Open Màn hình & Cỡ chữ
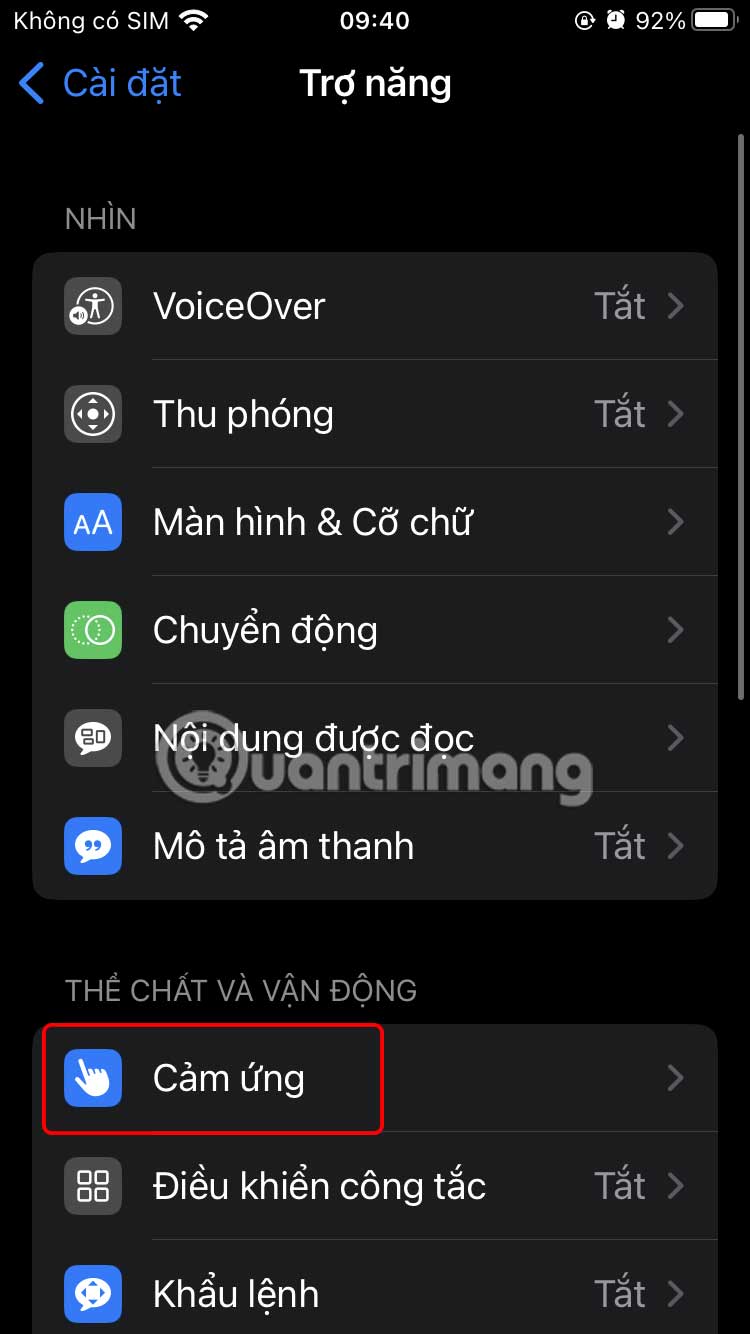 point(375,522)
